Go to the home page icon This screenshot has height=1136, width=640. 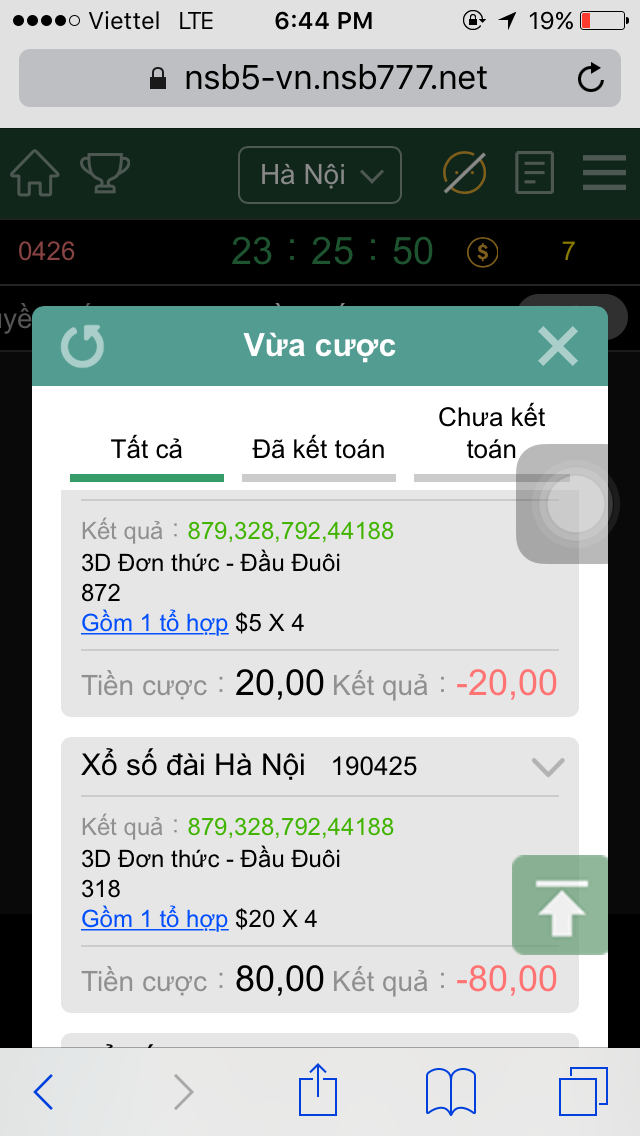(35, 174)
